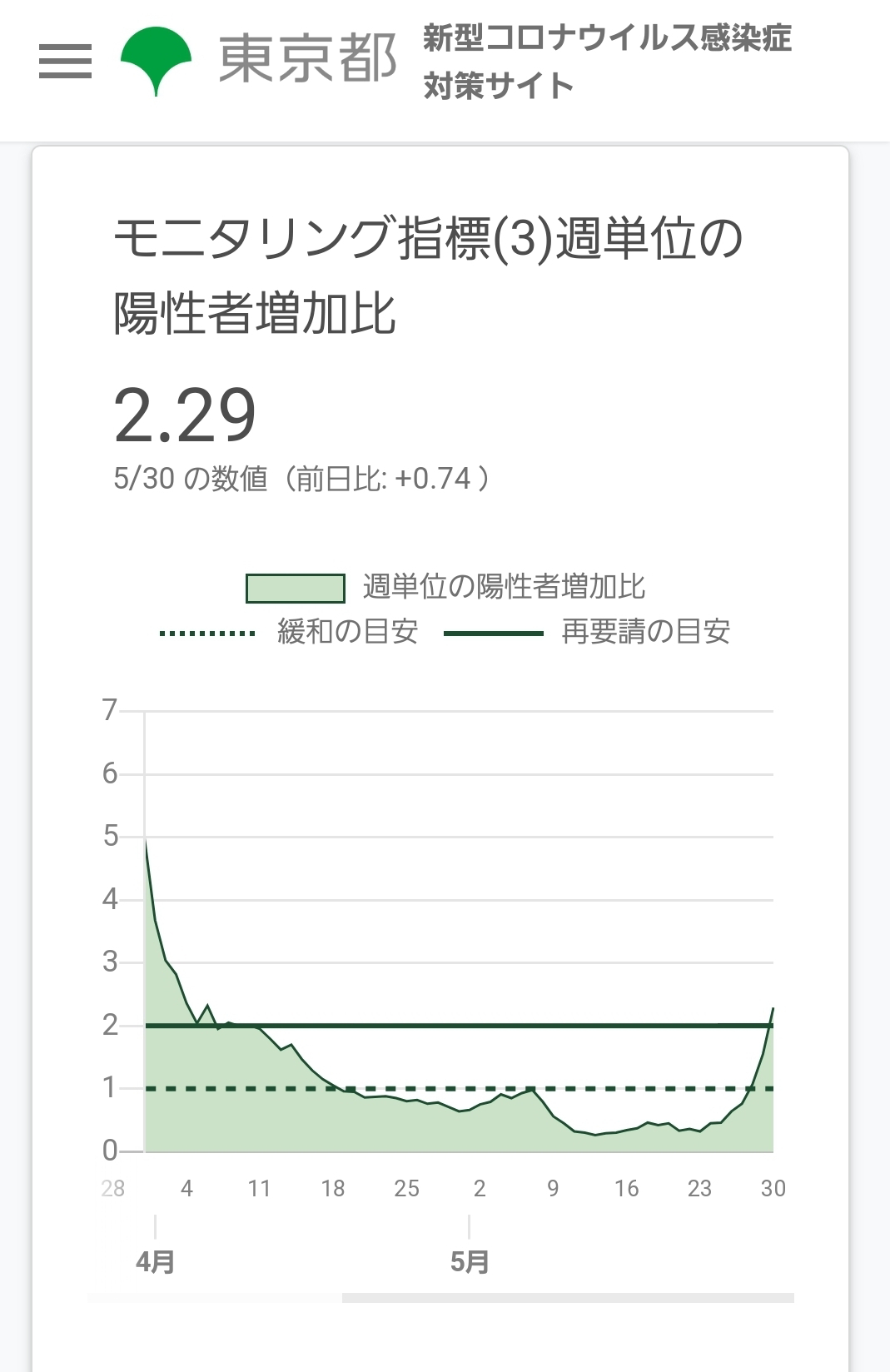Go to the Tokyo COVID-19 site home via the header logo

[x=456, y=61]
